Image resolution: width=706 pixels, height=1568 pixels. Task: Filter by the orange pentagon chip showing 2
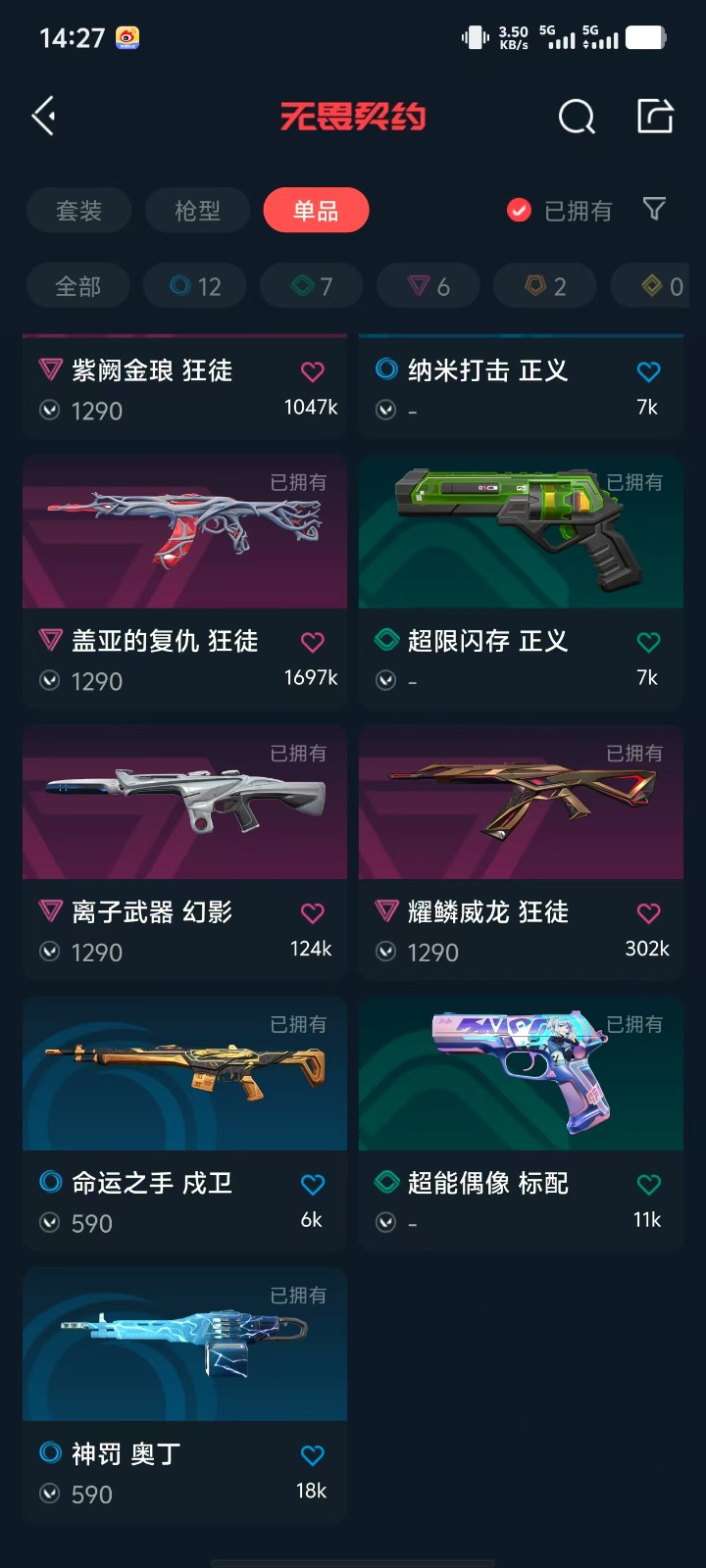[x=545, y=286]
